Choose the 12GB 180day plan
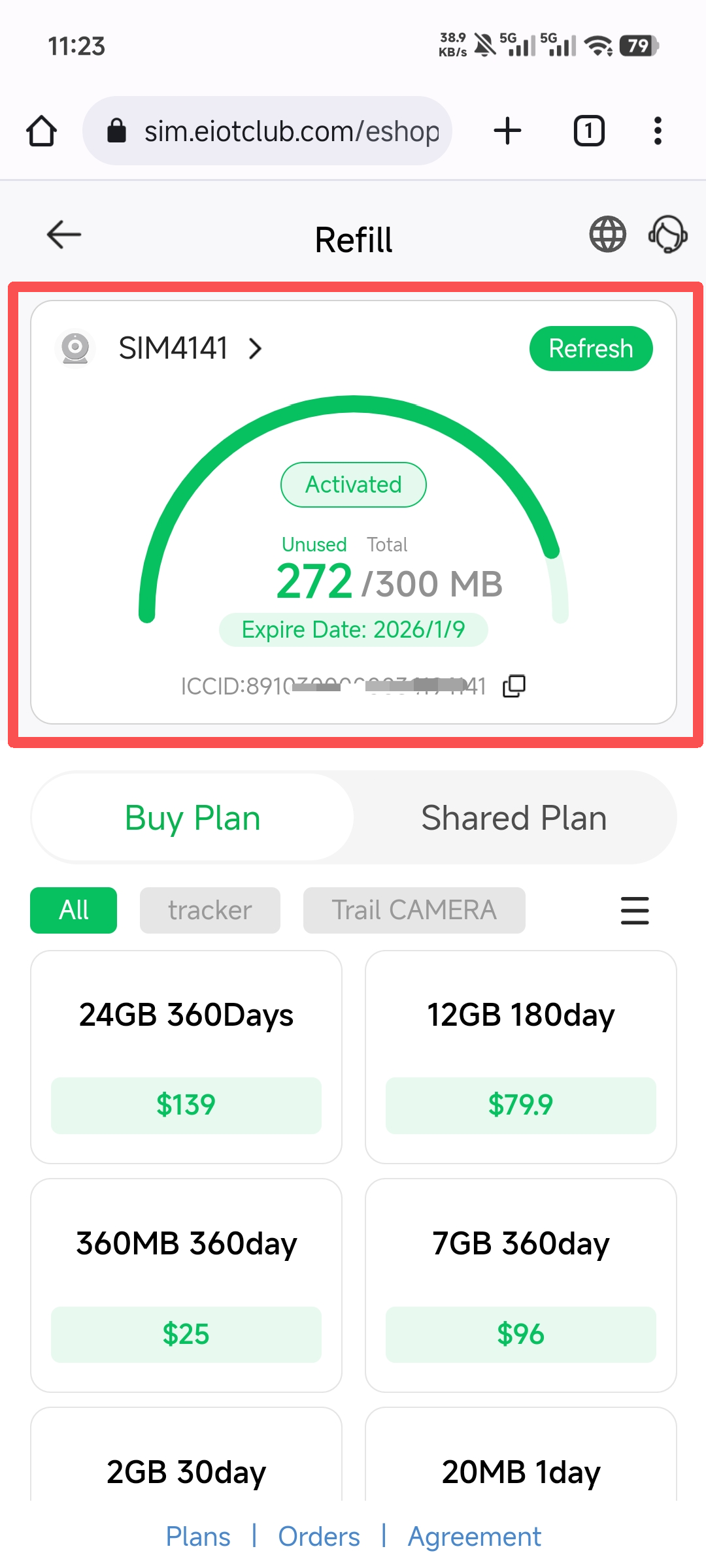Image resolution: width=706 pixels, height=1568 pixels. [x=520, y=1056]
